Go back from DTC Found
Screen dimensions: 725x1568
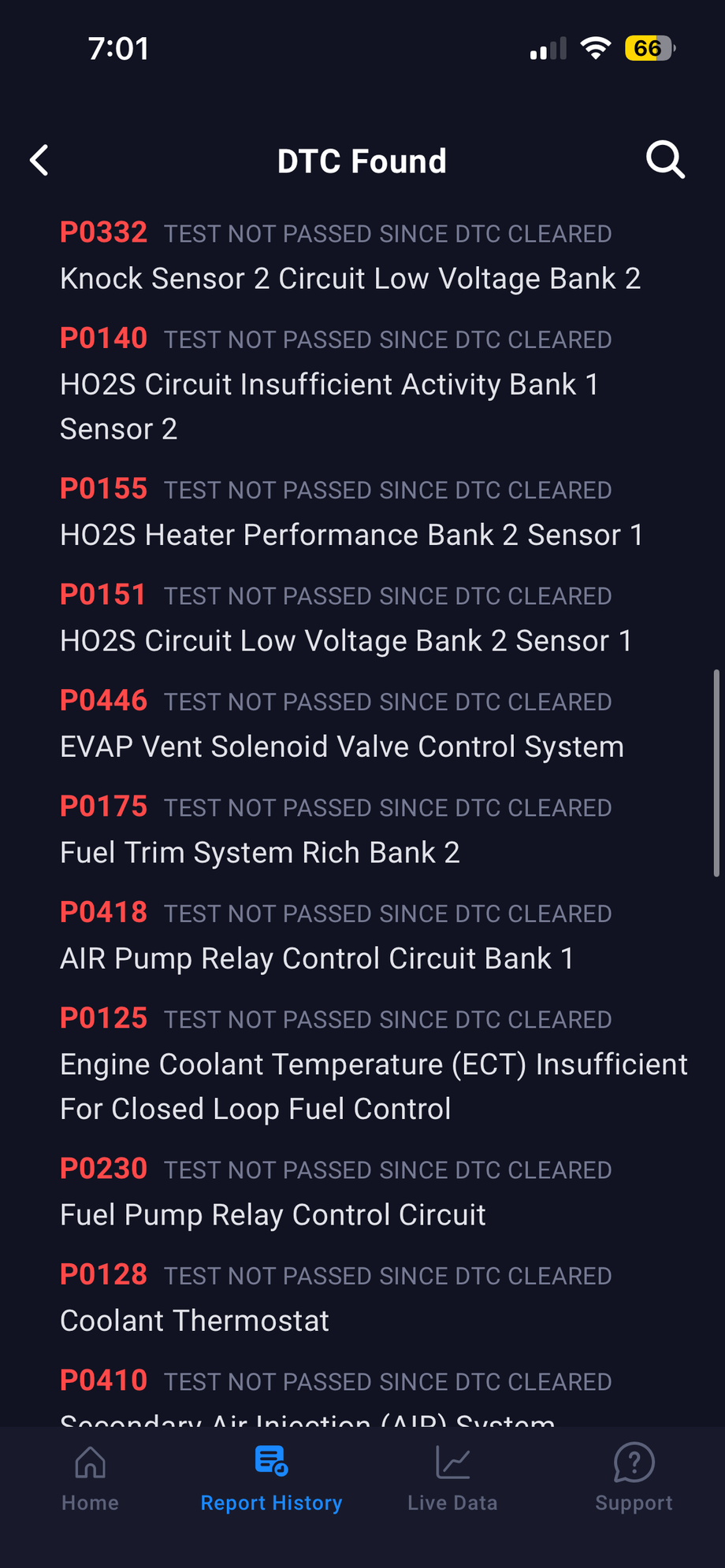pyautogui.click(x=39, y=160)
